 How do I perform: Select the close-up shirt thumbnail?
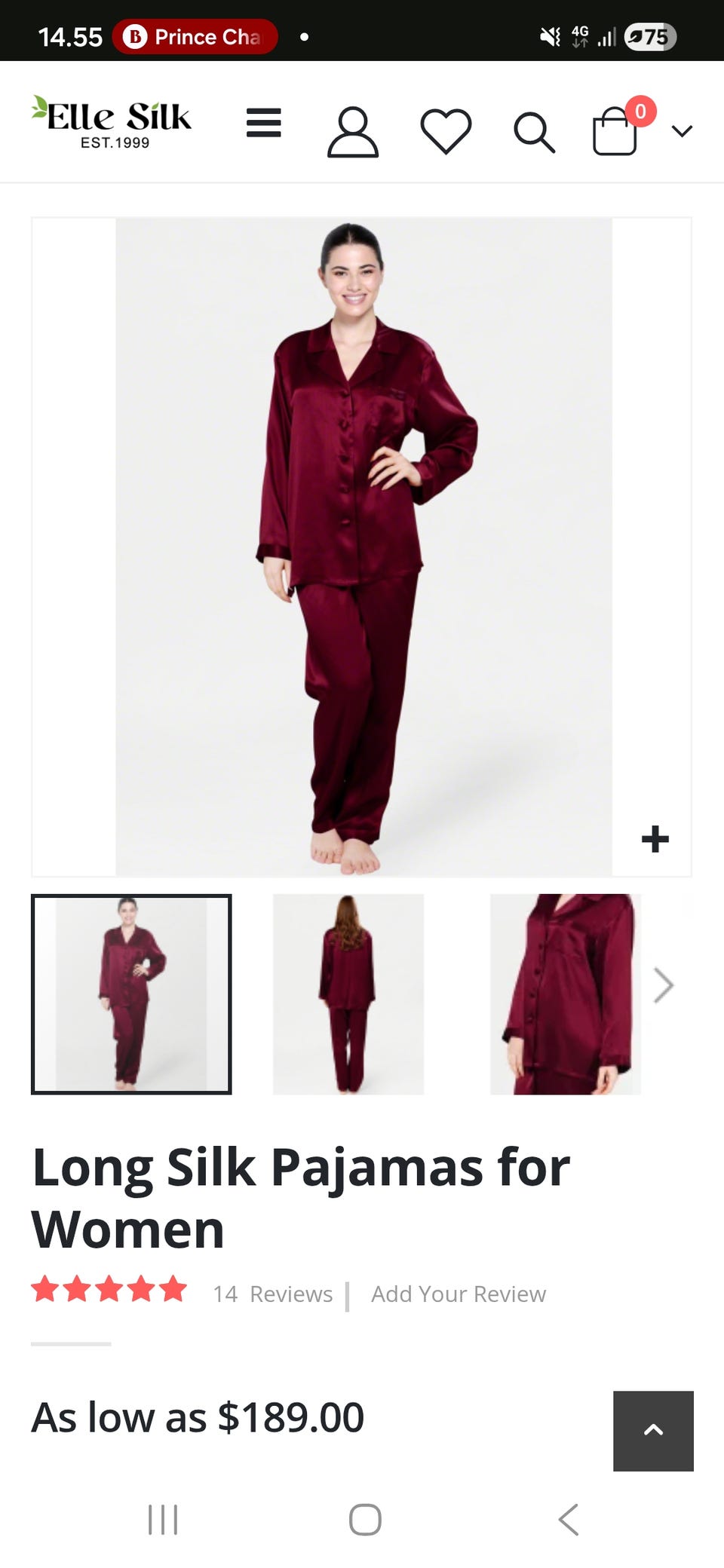pyautogui.click(x=566, y=994)
